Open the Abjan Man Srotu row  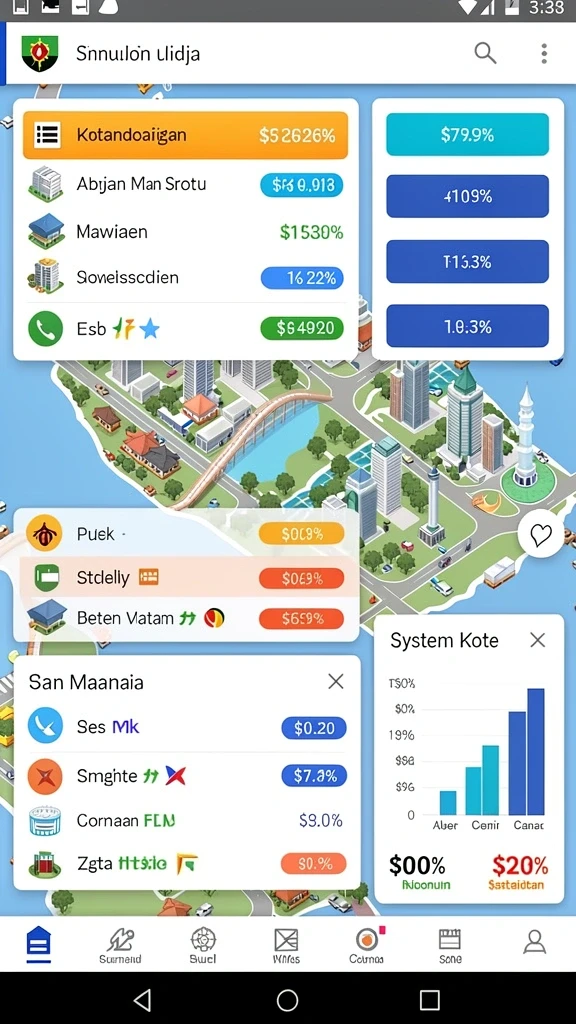(x=185, y=185)
